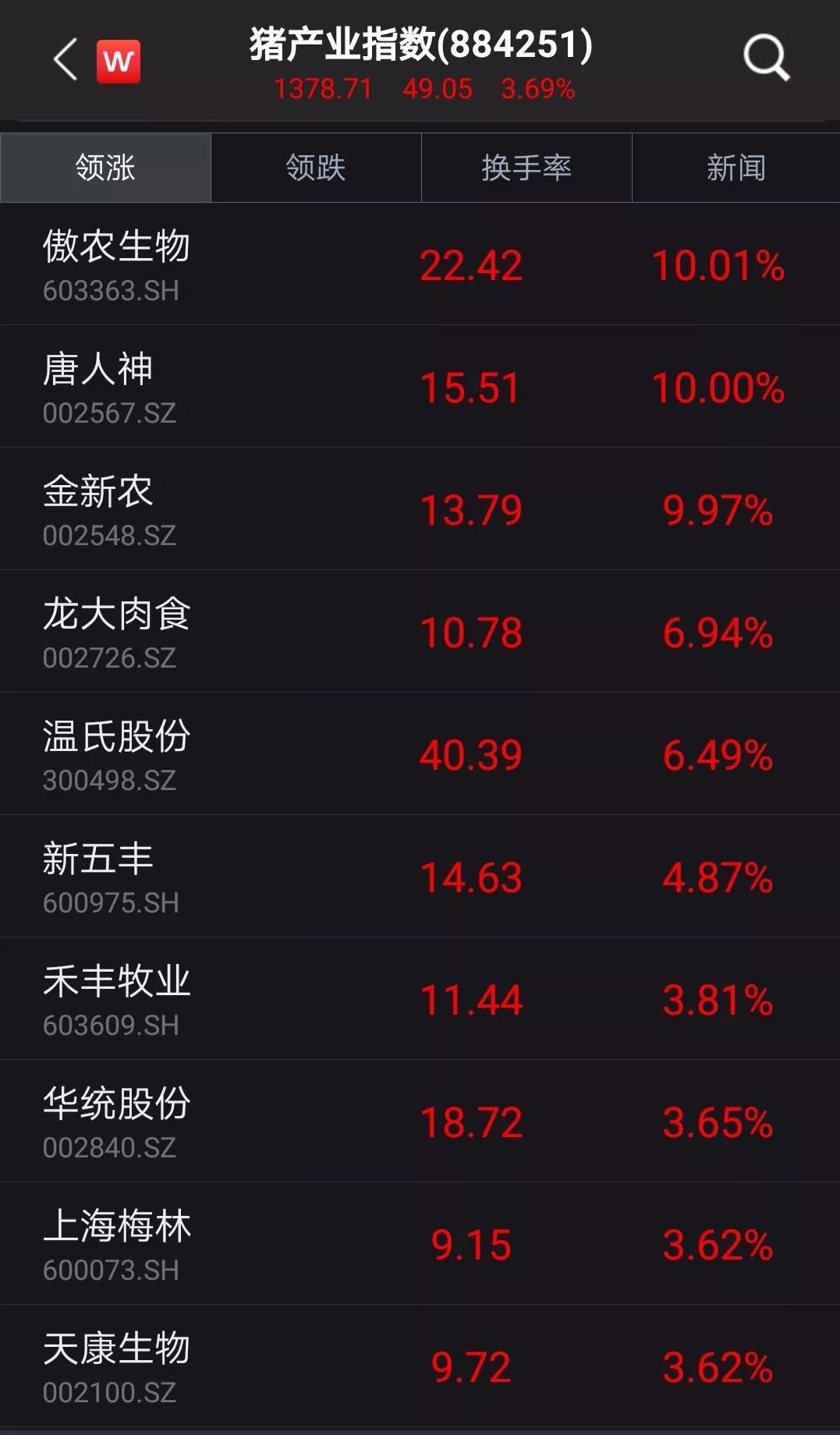Switch to the 领跌 tab
The image size is (840, 1435).
(315, 166)
